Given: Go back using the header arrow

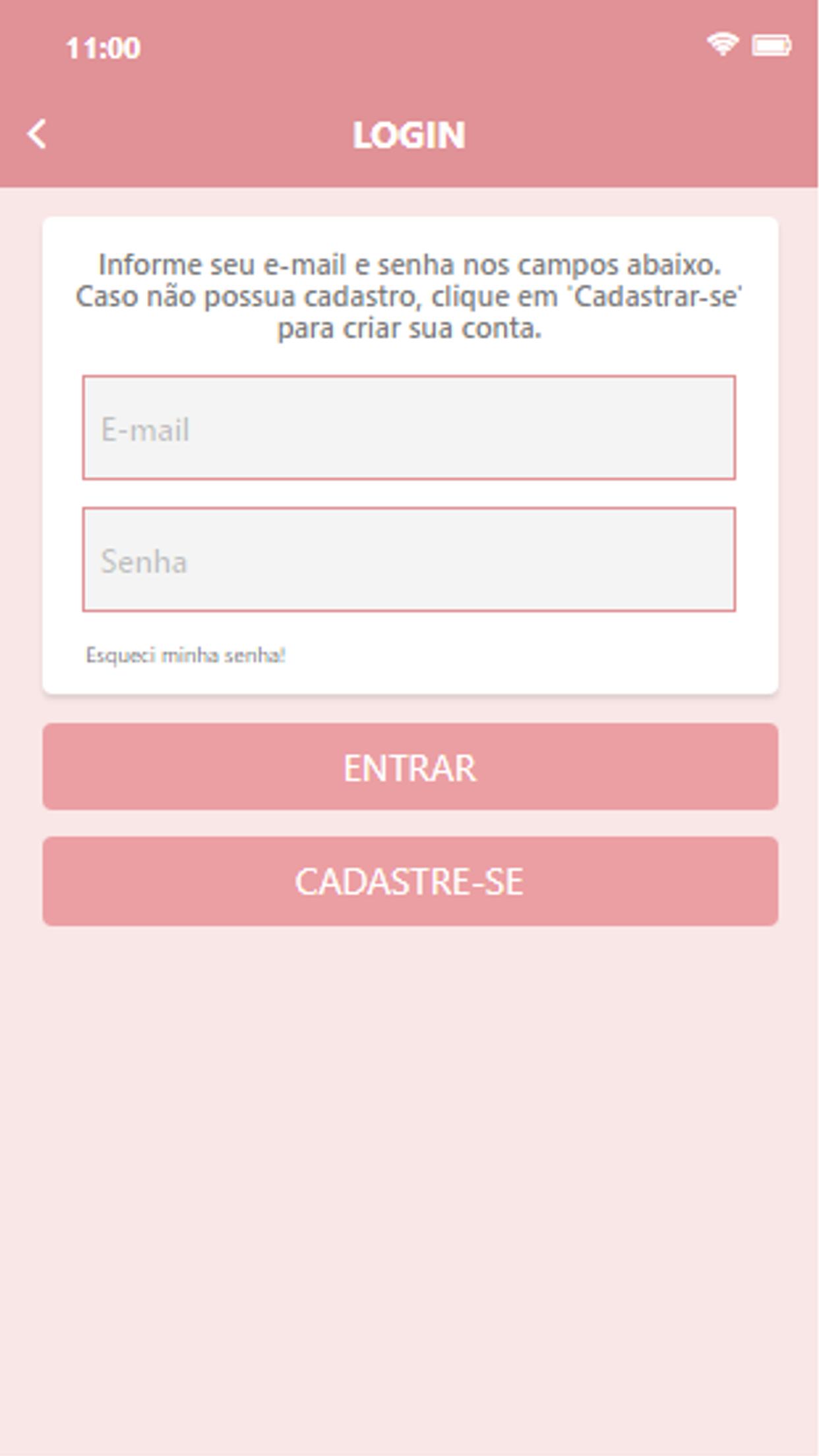Looking at the screenshot, I should click(x=37, y=134).
